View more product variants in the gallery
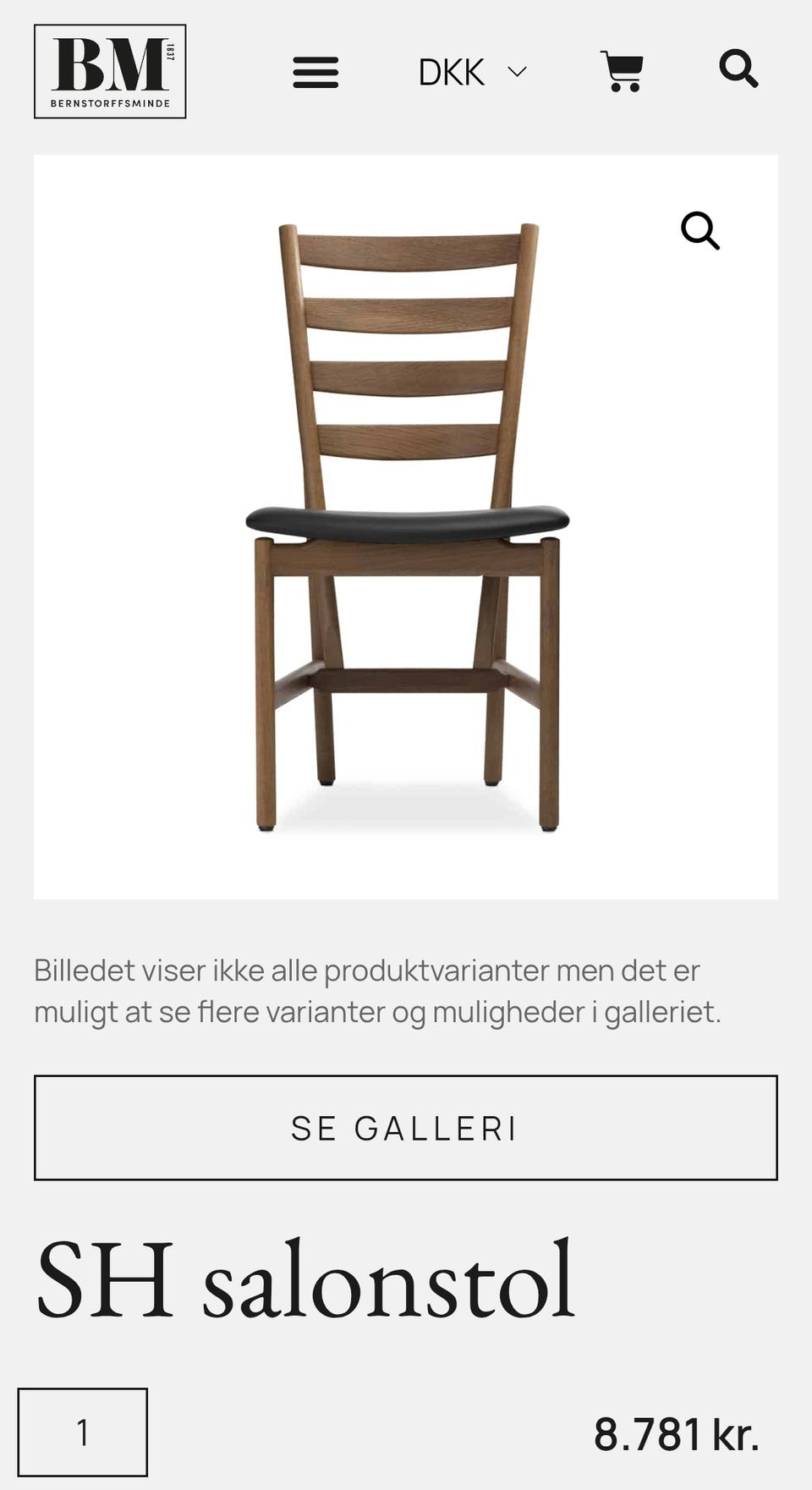Viewport: 812px width, 1490px height. coord(406,1127)
